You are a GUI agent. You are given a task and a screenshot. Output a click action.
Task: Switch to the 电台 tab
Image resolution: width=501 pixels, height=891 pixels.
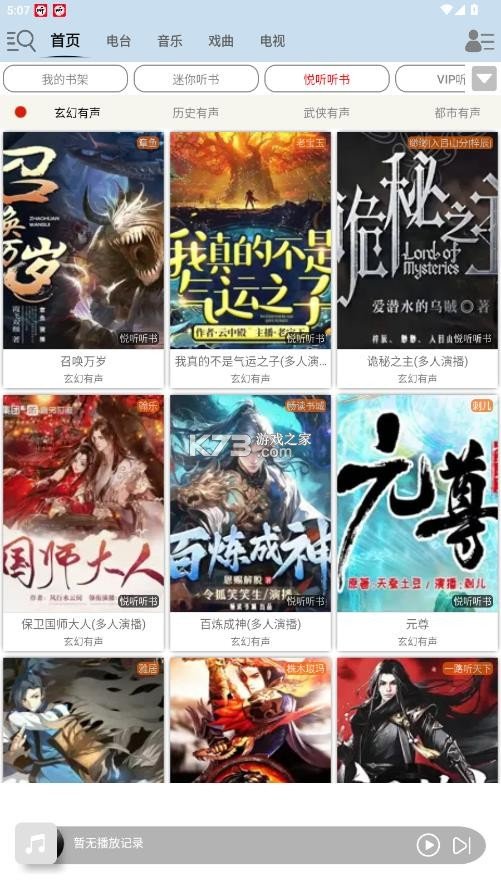tap(119, 41)
